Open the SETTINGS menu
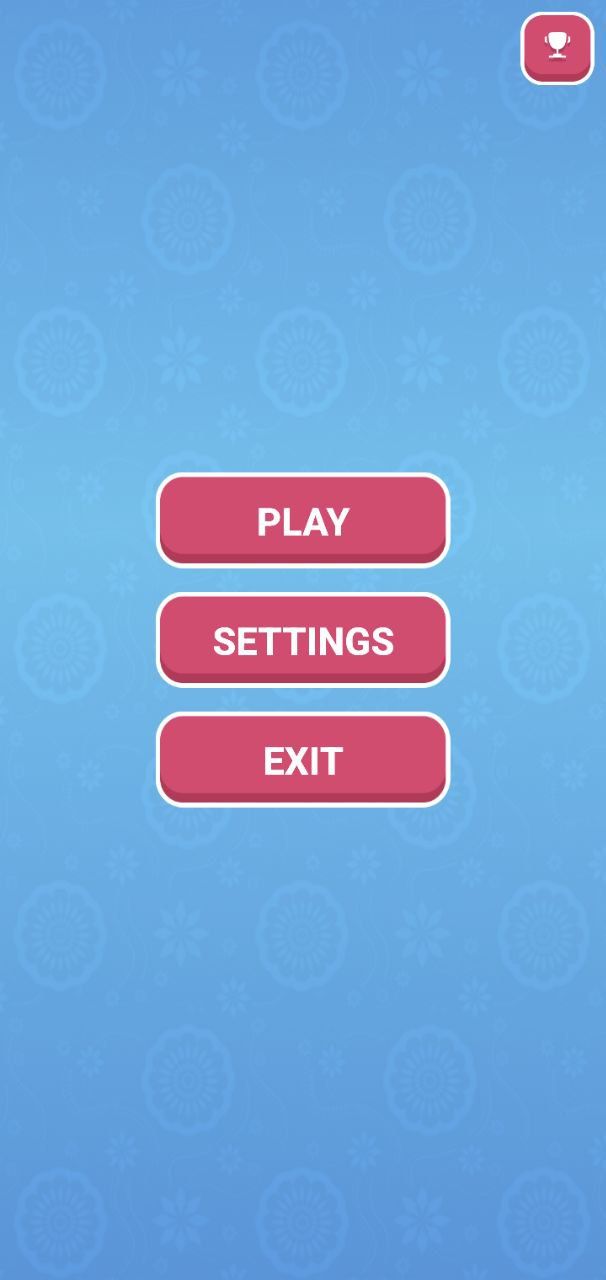Viewport: 606px width, 1280px height. pos(303,640)
